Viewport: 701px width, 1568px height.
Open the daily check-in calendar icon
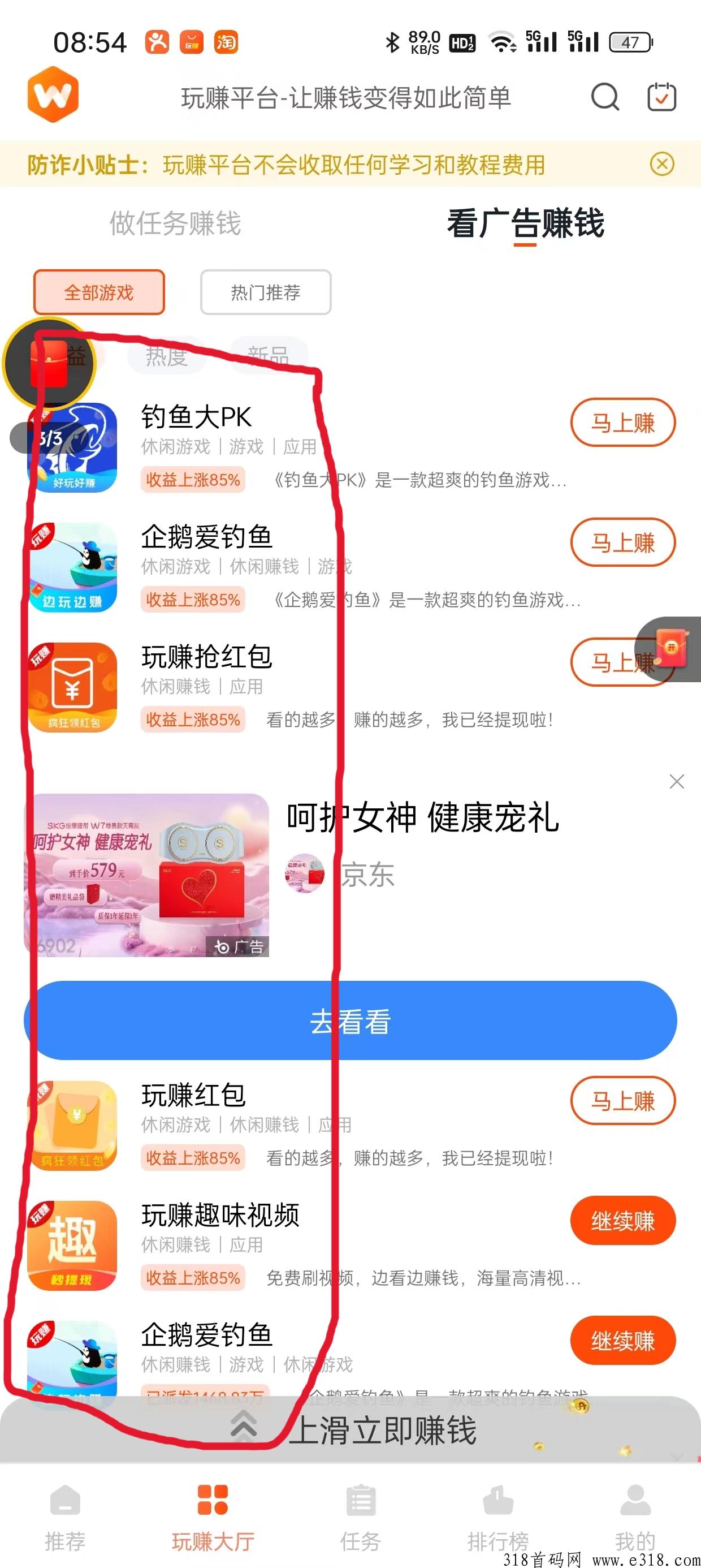coord(661,97)
